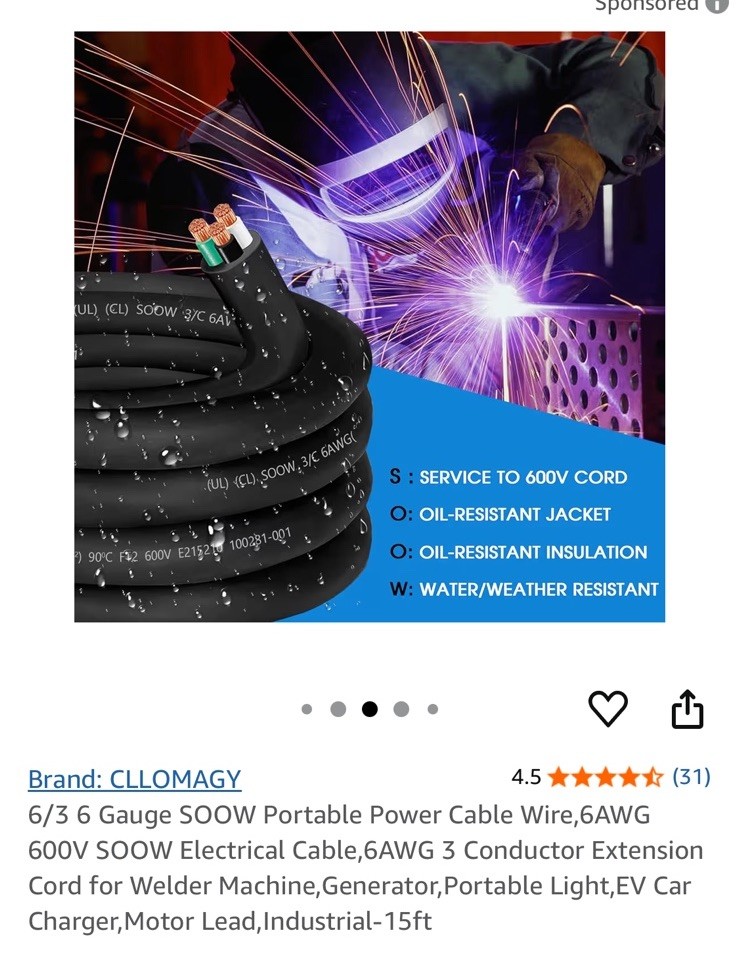Open the CLLOMAGY brand link
The image size is (738, 968).
point(134,779)
